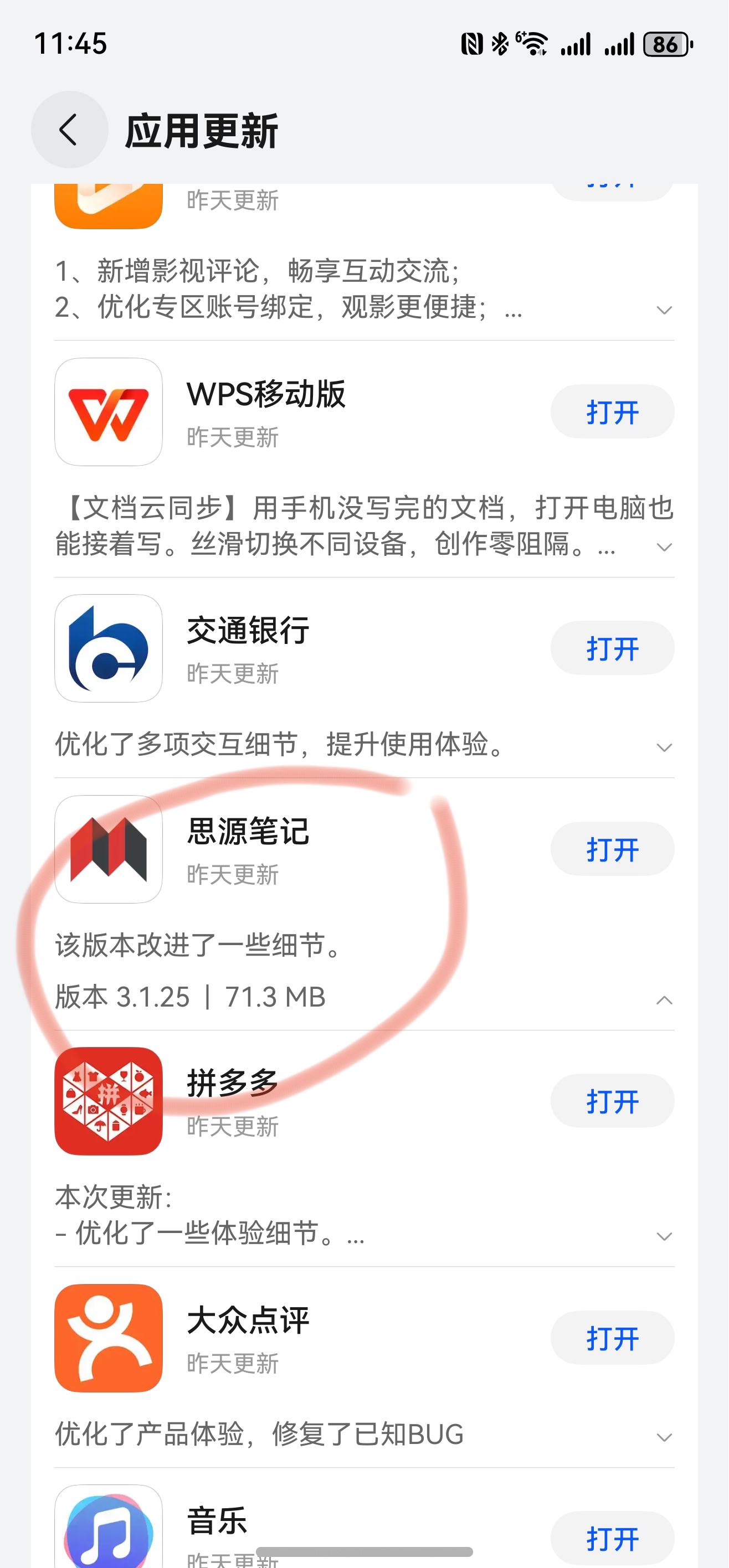The width and height of the screenshot is (729, 1568).
Task: Open 大众点评 with its 打开 button
Action: (612, 1338)
